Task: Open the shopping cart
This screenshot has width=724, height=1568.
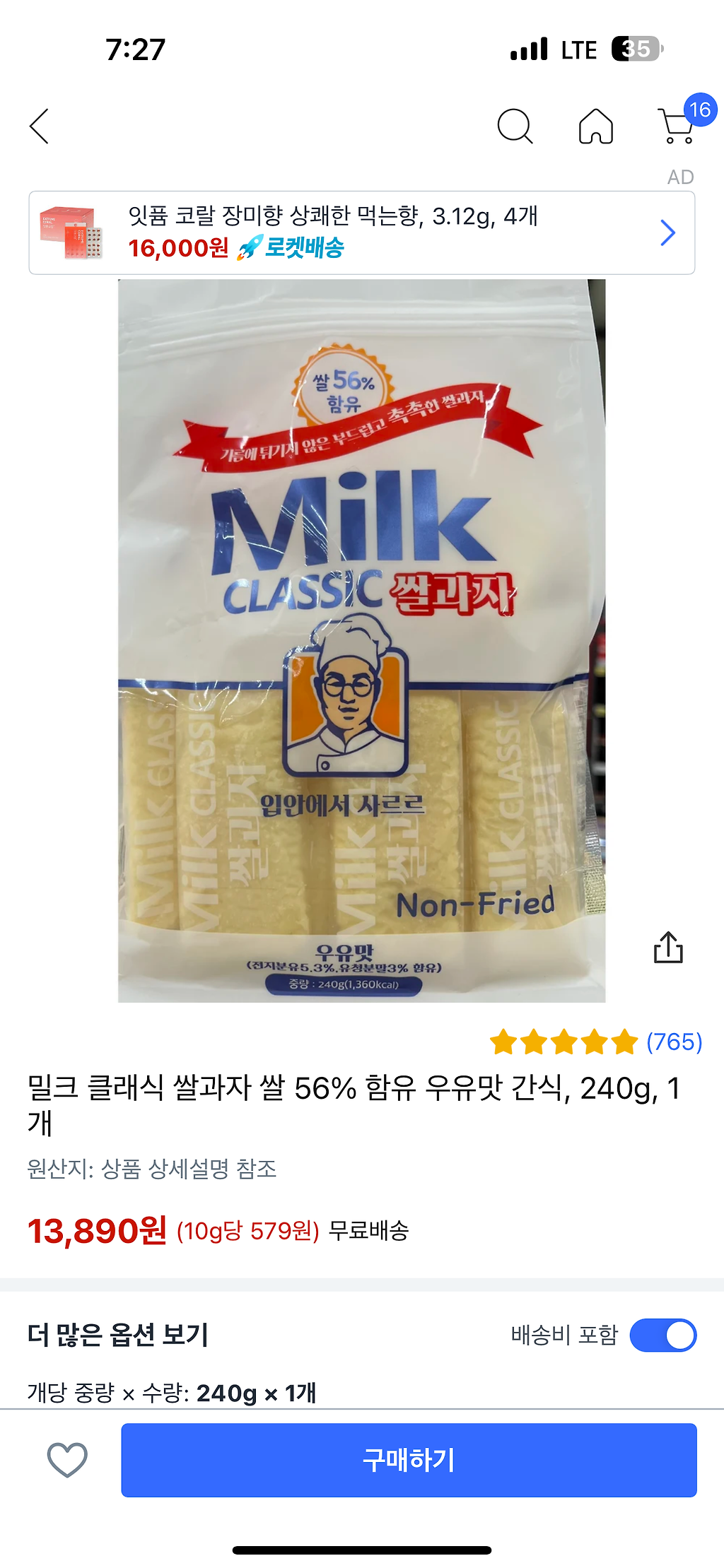Action: 677,126
